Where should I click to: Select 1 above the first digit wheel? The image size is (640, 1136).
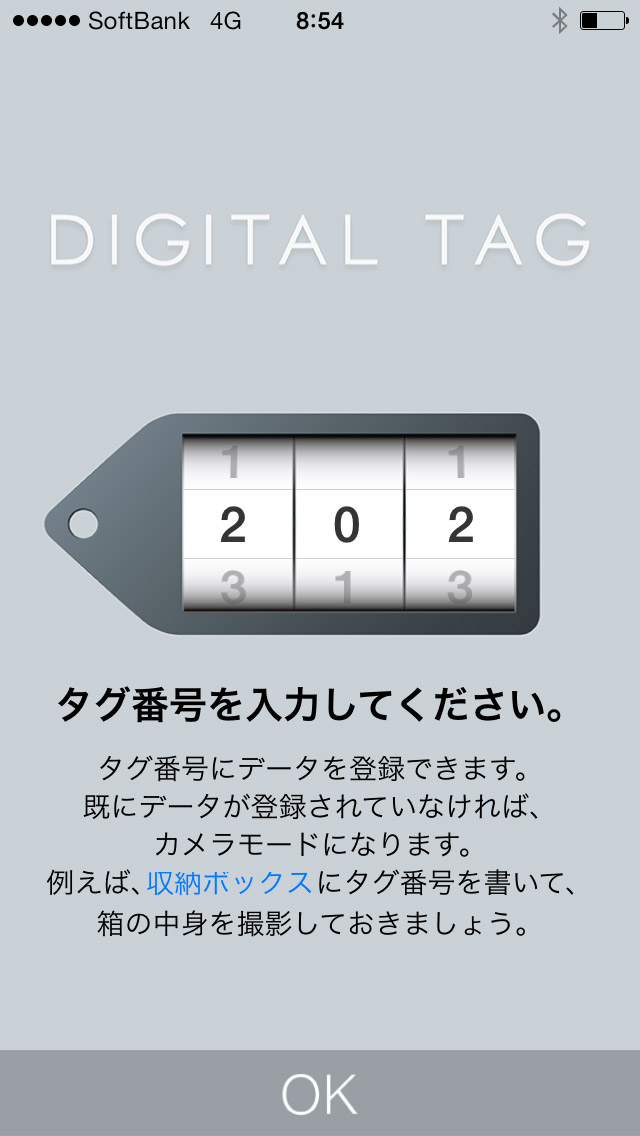coord(233,465)
